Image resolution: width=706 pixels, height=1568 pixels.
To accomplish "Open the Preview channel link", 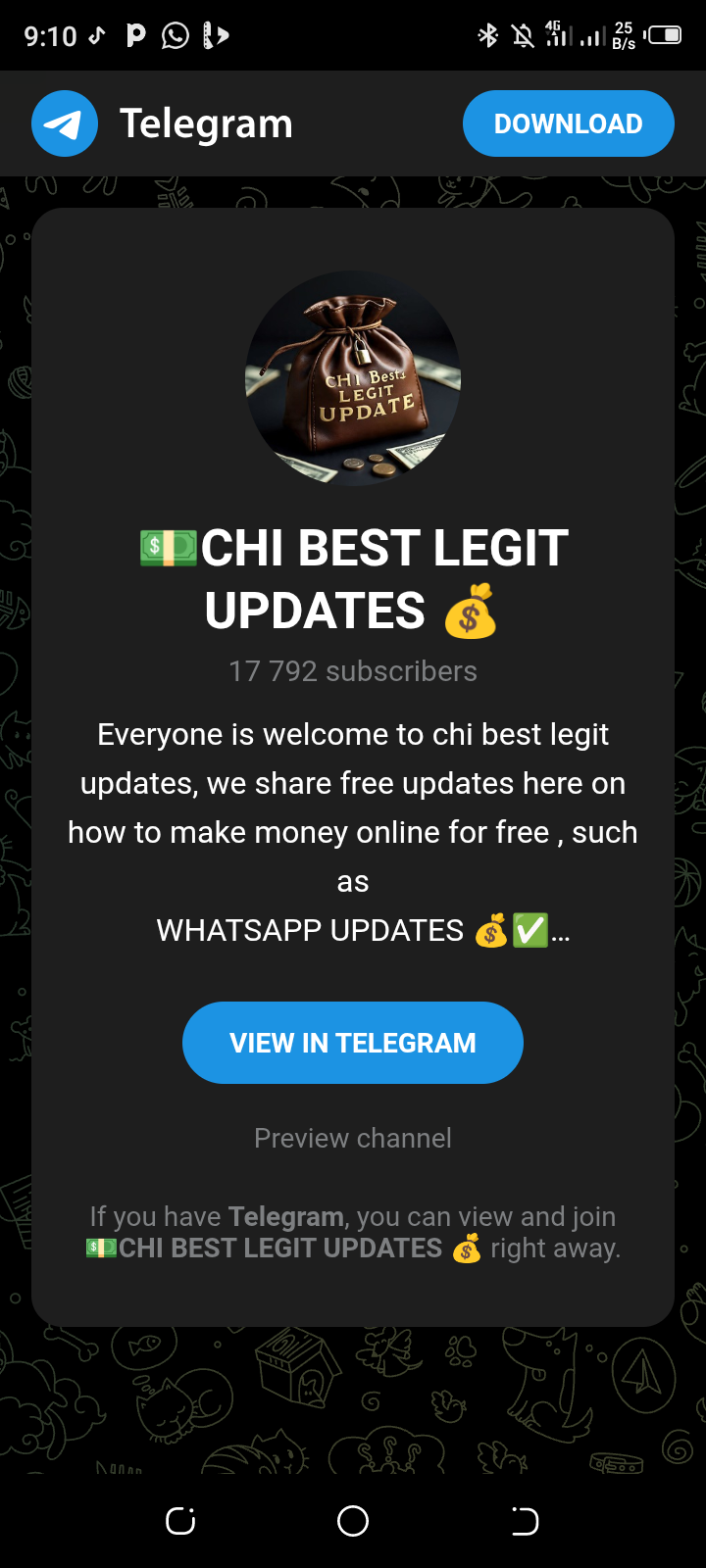I will (x=353, y=1138).
